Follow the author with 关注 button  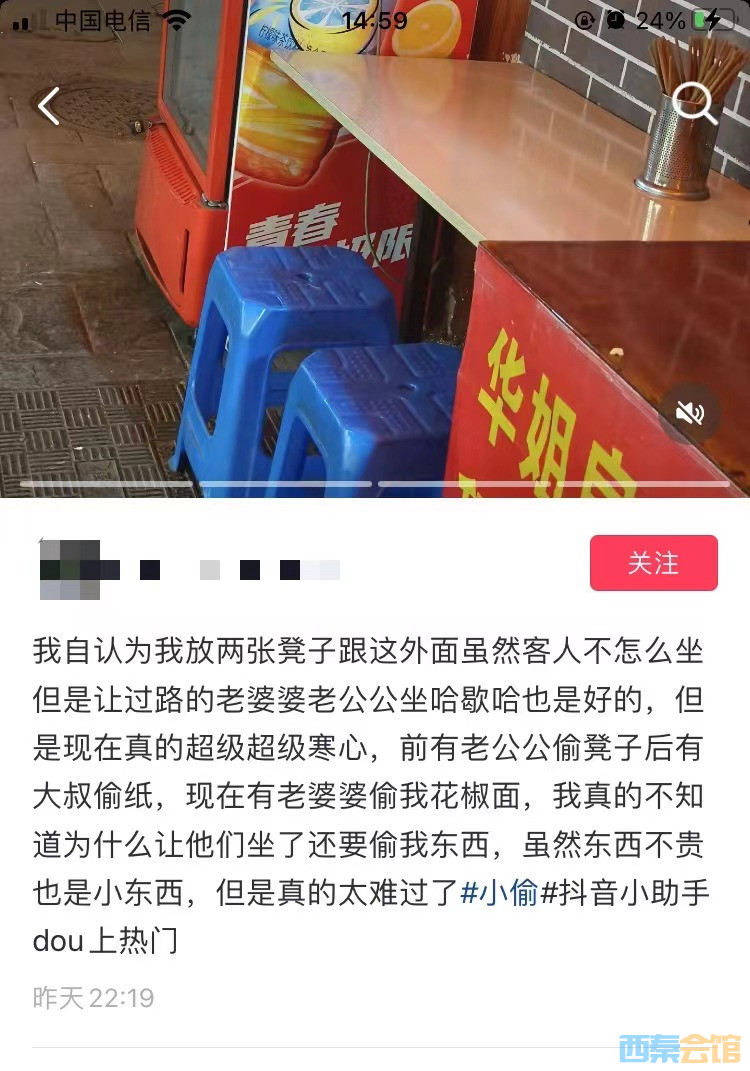point(653,563)
